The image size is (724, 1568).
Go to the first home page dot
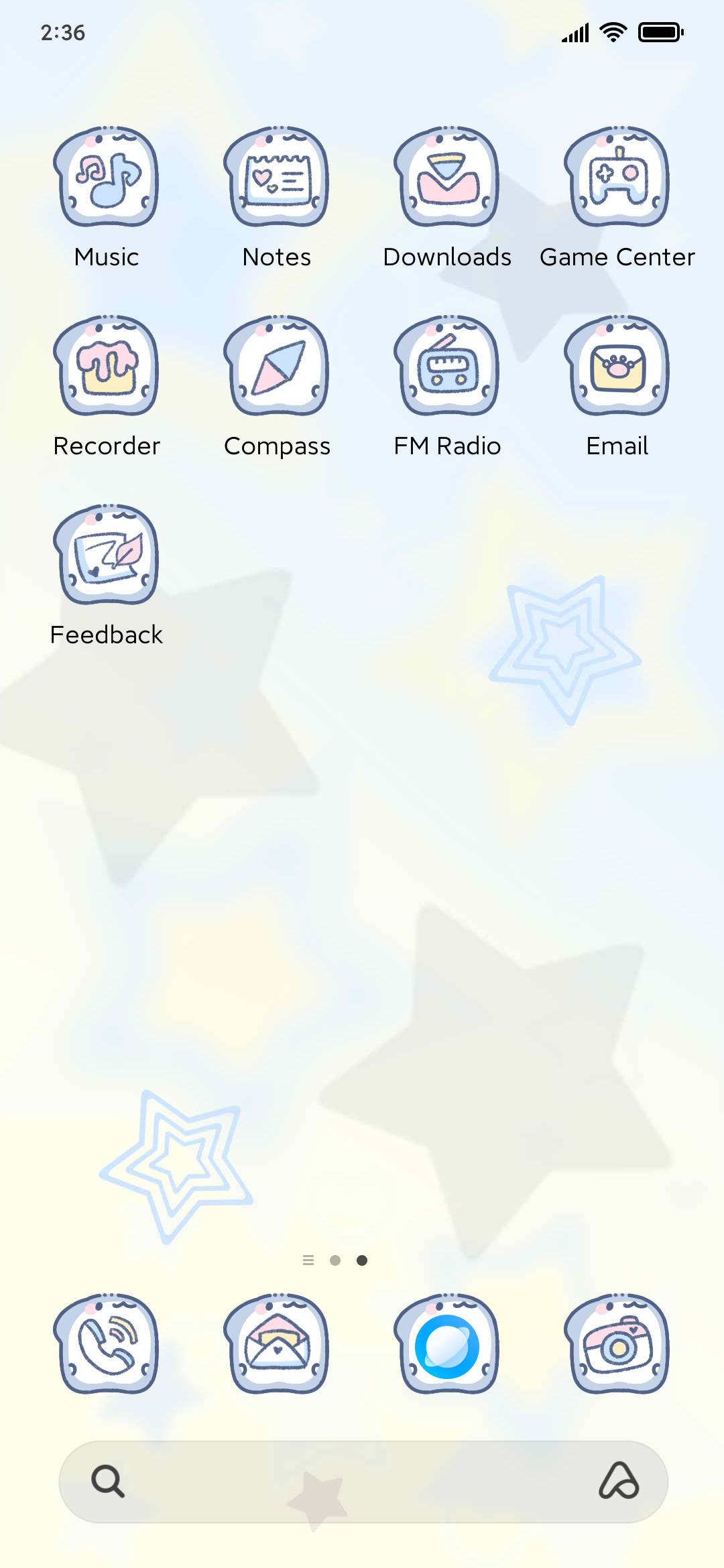[335, 1260]
